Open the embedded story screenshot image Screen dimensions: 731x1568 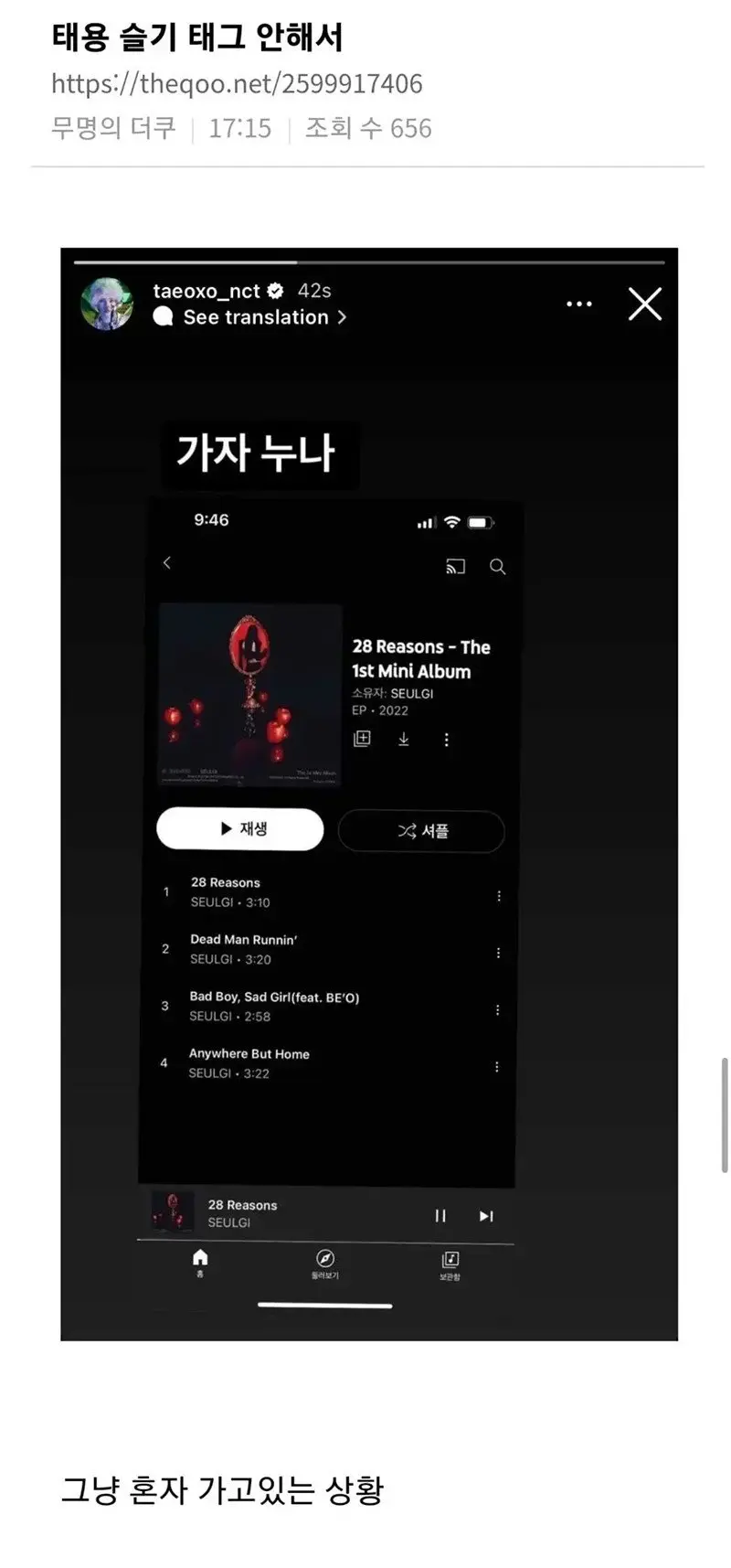[x=369, y=794]
